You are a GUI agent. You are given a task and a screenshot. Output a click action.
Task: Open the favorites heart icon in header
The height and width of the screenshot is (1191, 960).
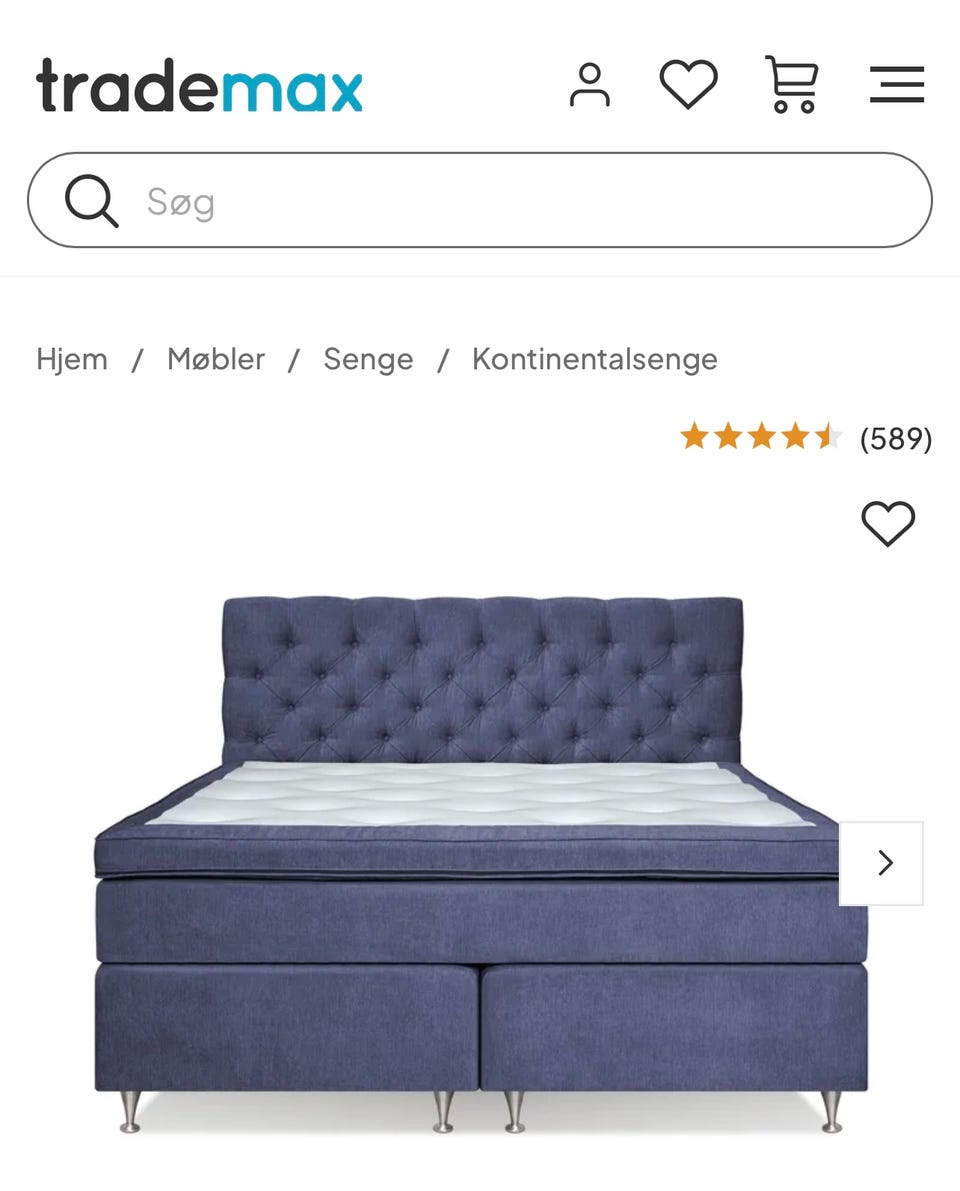[691, 86]
